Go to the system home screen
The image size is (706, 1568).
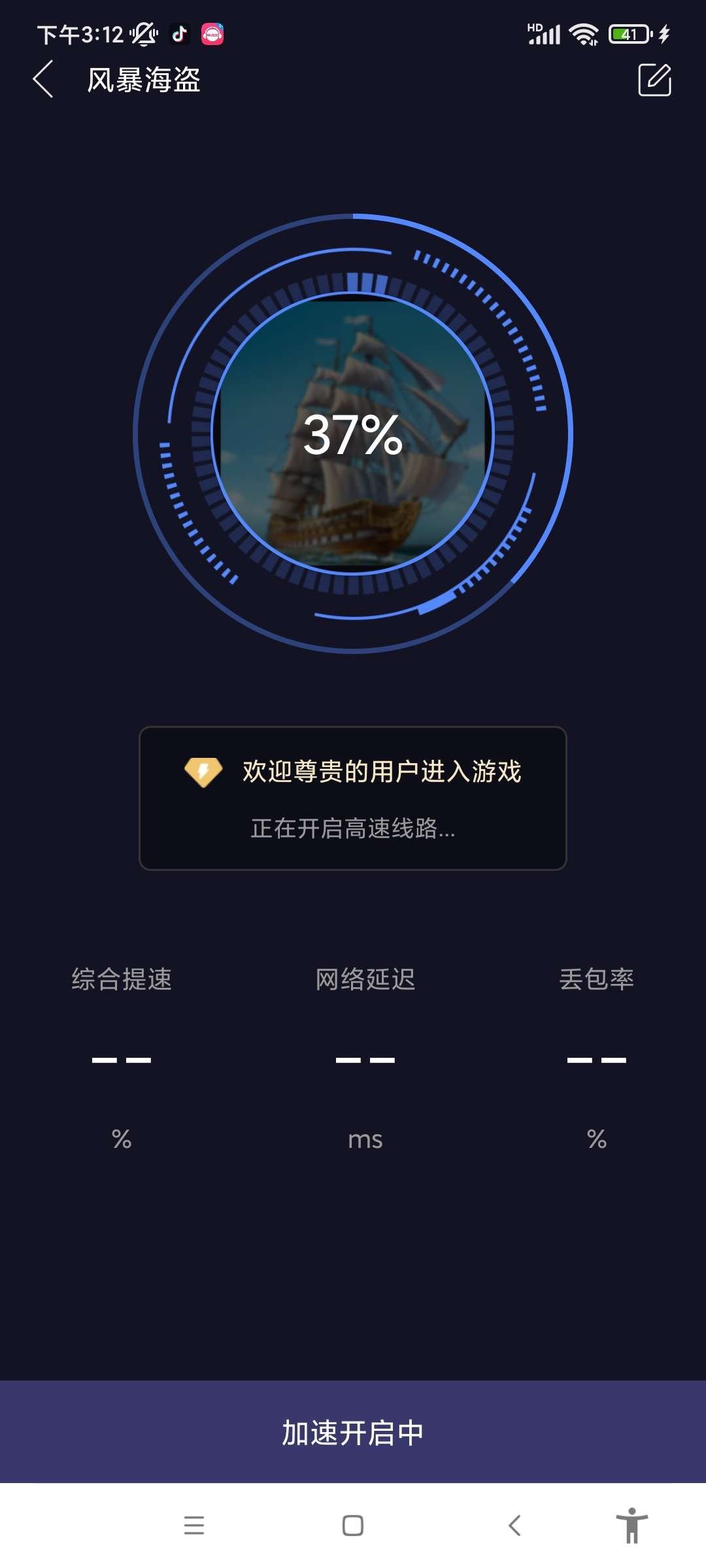tap(353, 1526)
